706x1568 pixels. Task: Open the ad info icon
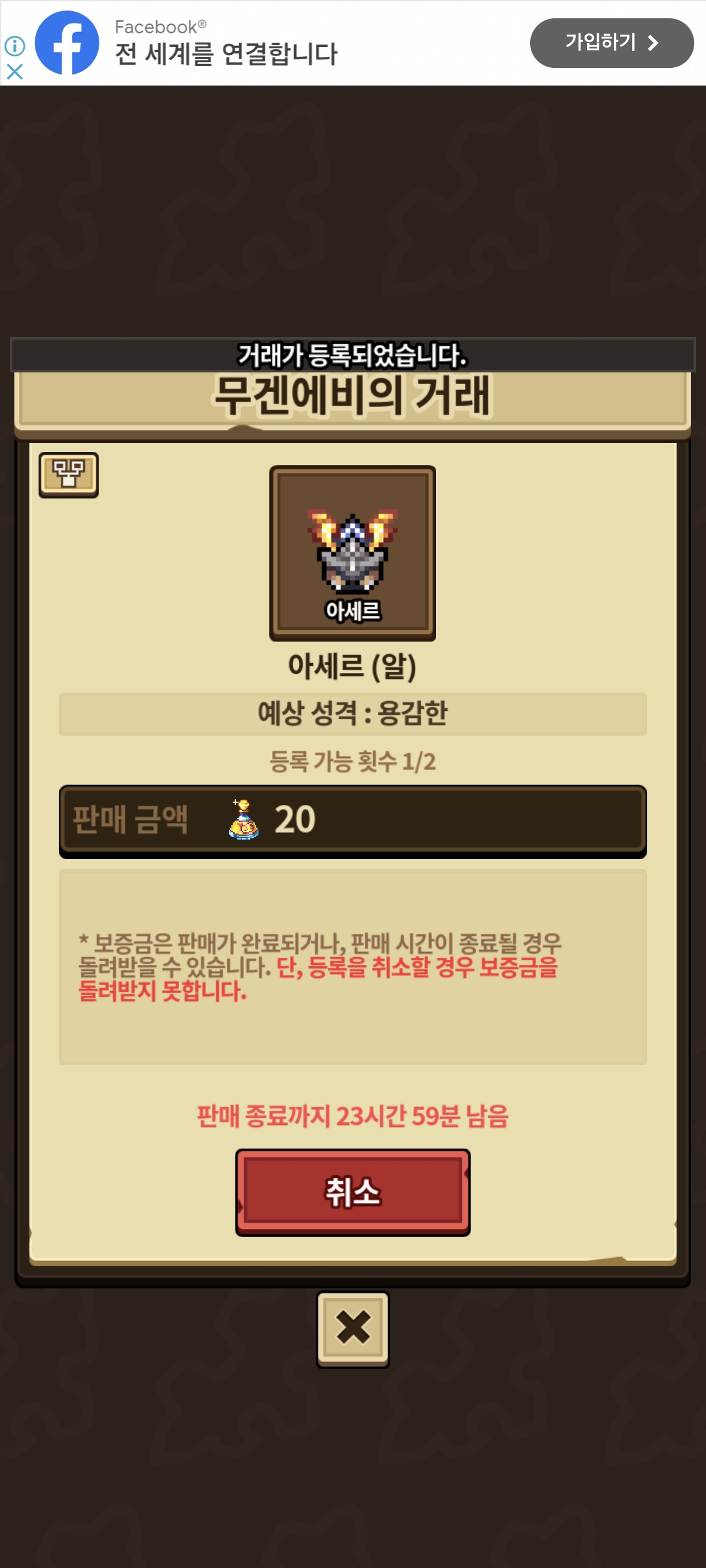(14, 46)
